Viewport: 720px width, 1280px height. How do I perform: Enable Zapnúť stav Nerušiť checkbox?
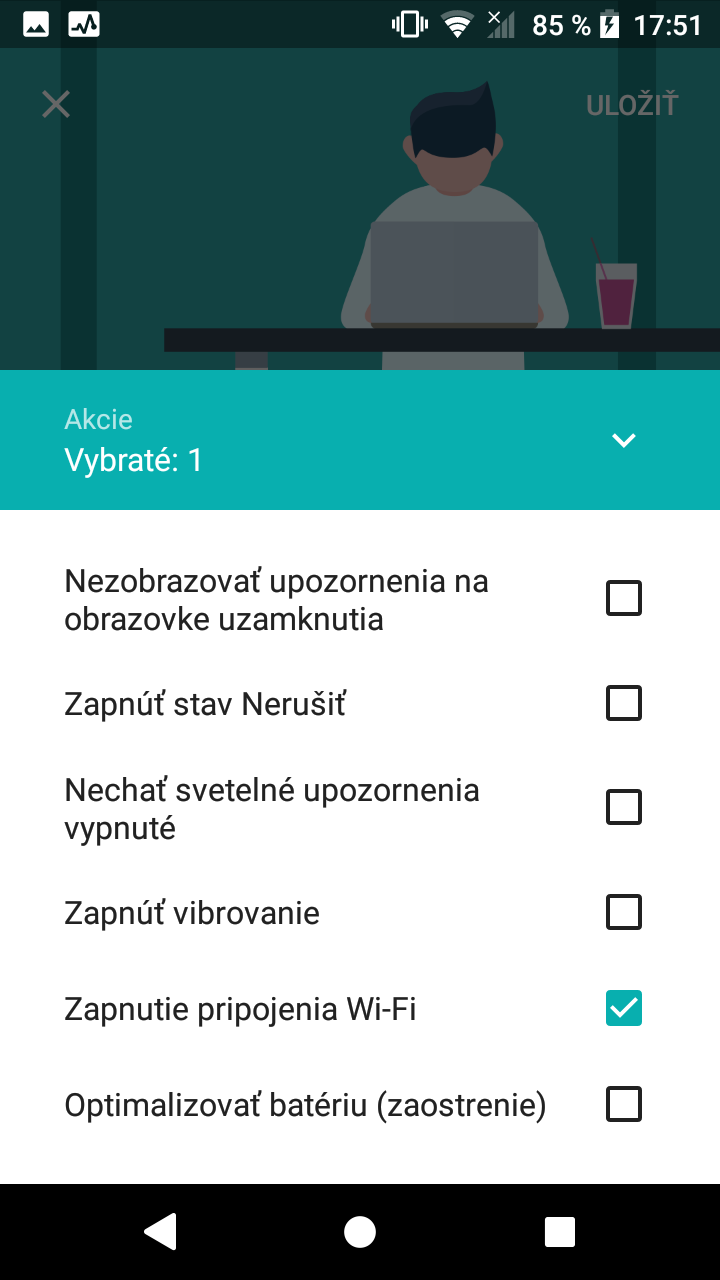coord(624,704)
